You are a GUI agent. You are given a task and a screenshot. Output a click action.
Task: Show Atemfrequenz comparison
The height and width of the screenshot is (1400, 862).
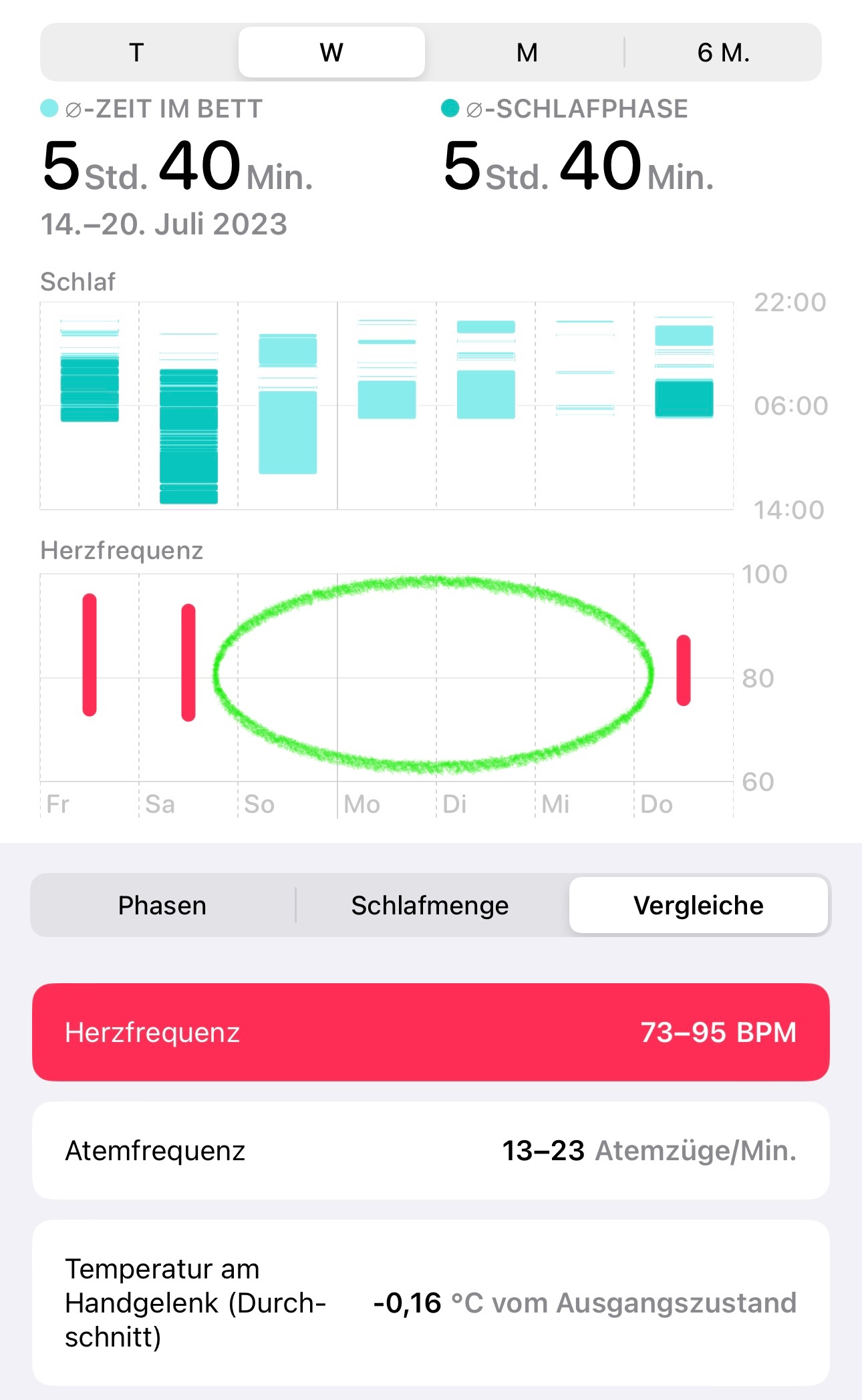[x=430, y=1150]
